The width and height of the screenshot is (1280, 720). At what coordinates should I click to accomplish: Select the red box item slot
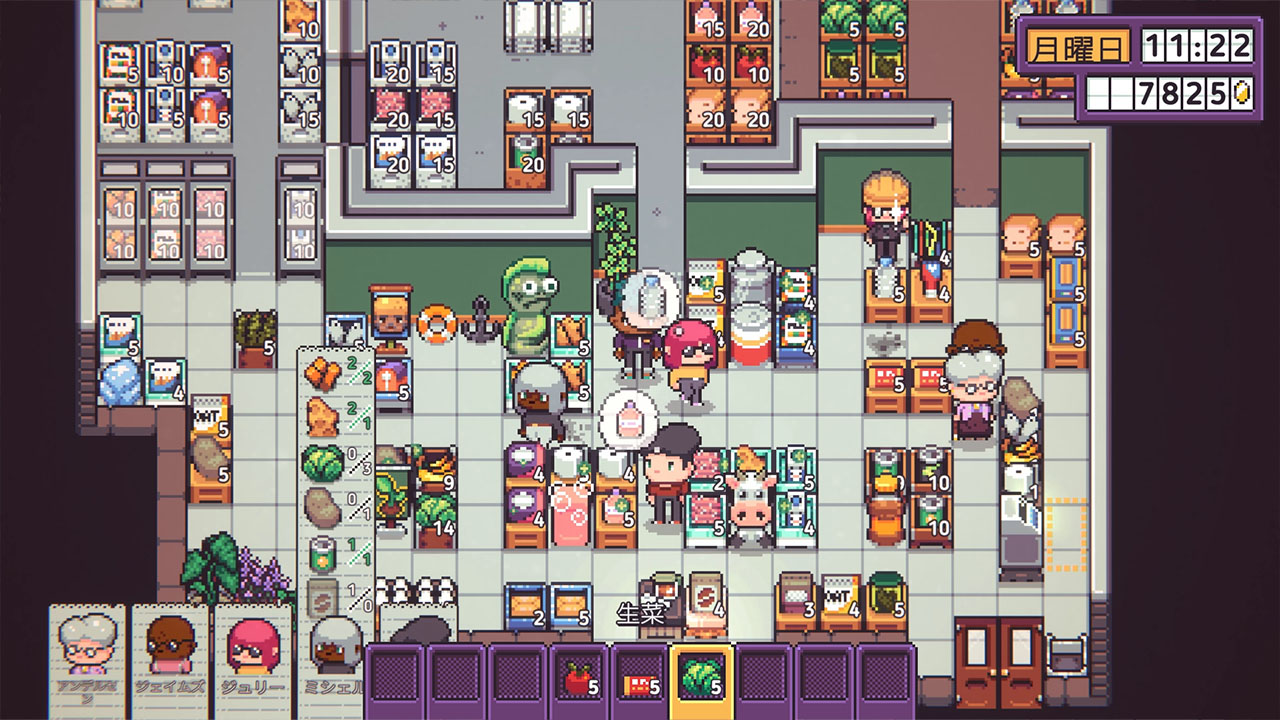point(640,681)
